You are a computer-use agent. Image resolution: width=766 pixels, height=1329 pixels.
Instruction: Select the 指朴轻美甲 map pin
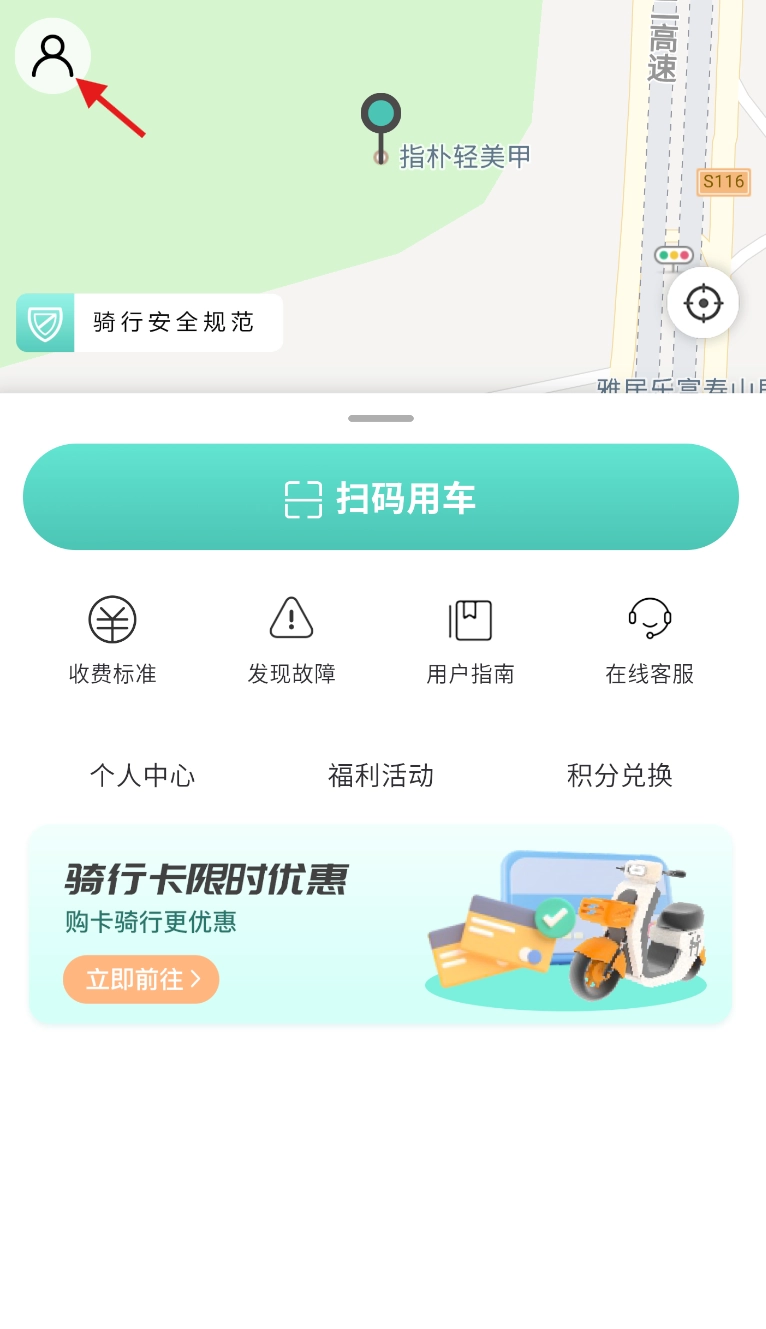(381, 116)
